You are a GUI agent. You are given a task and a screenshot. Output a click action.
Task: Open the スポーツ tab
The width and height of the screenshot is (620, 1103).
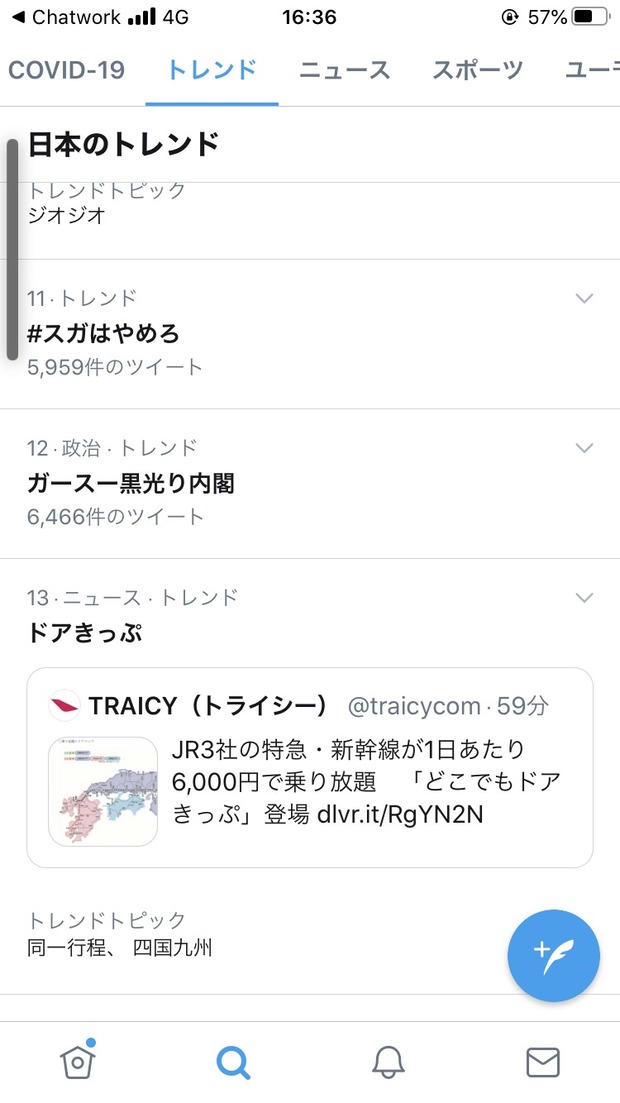(477, 70)
